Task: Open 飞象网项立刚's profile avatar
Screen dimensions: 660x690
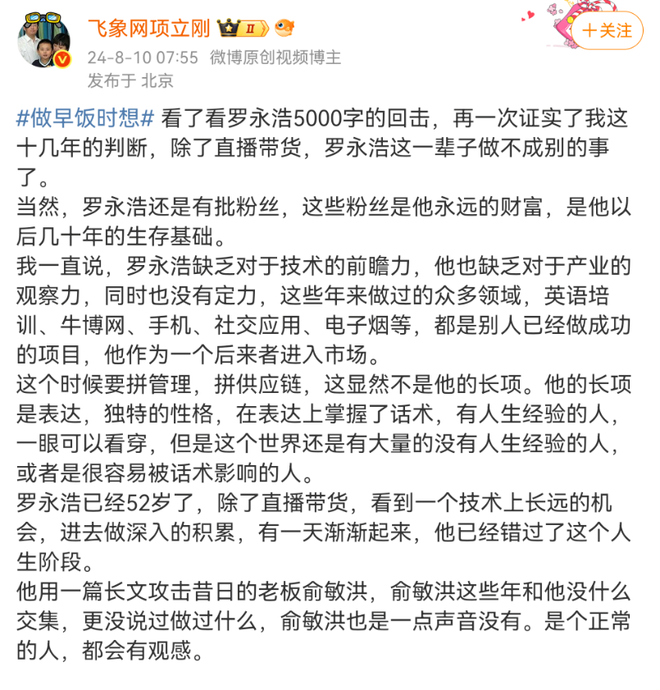Action: click(x=44, y=42)
